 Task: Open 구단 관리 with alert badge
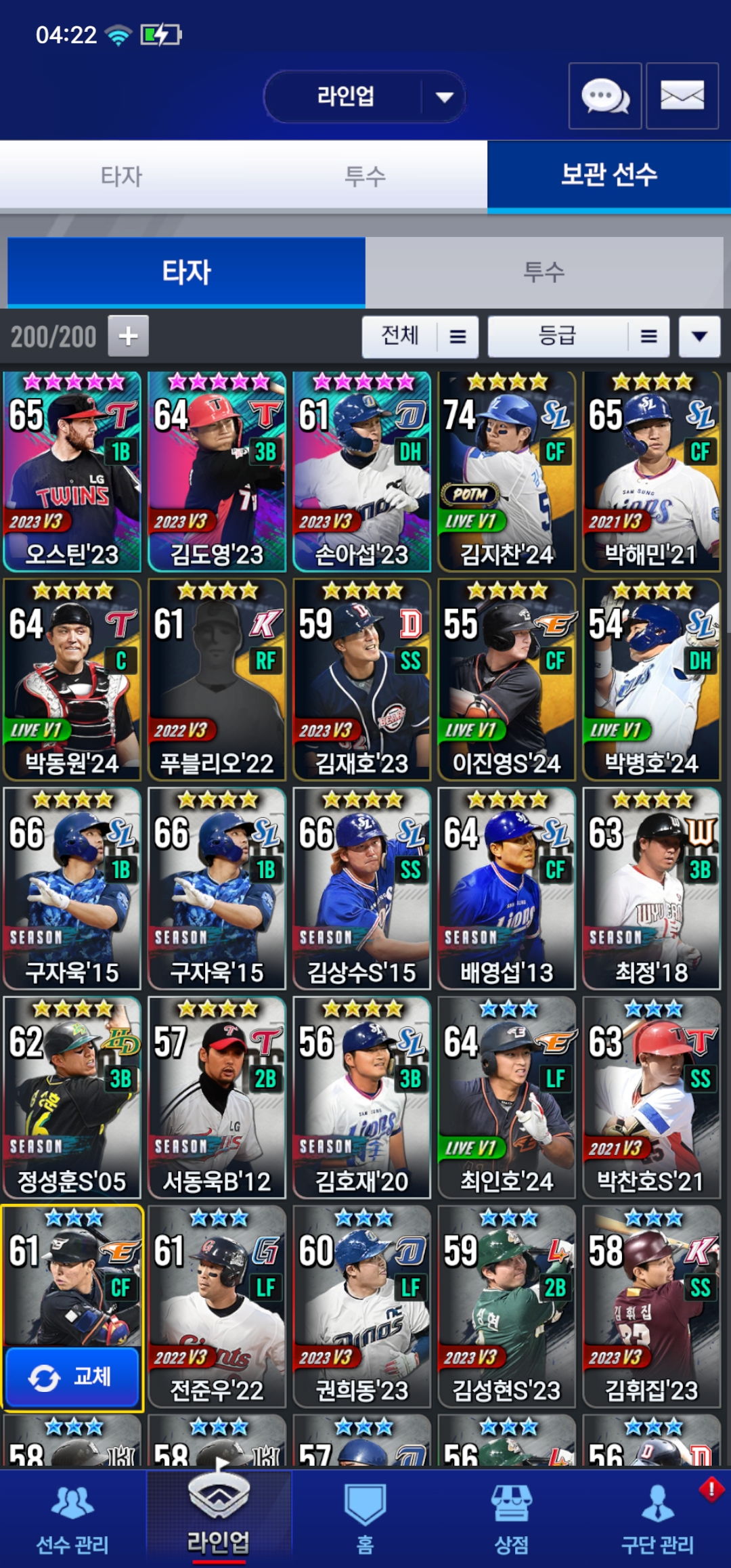657,1519
